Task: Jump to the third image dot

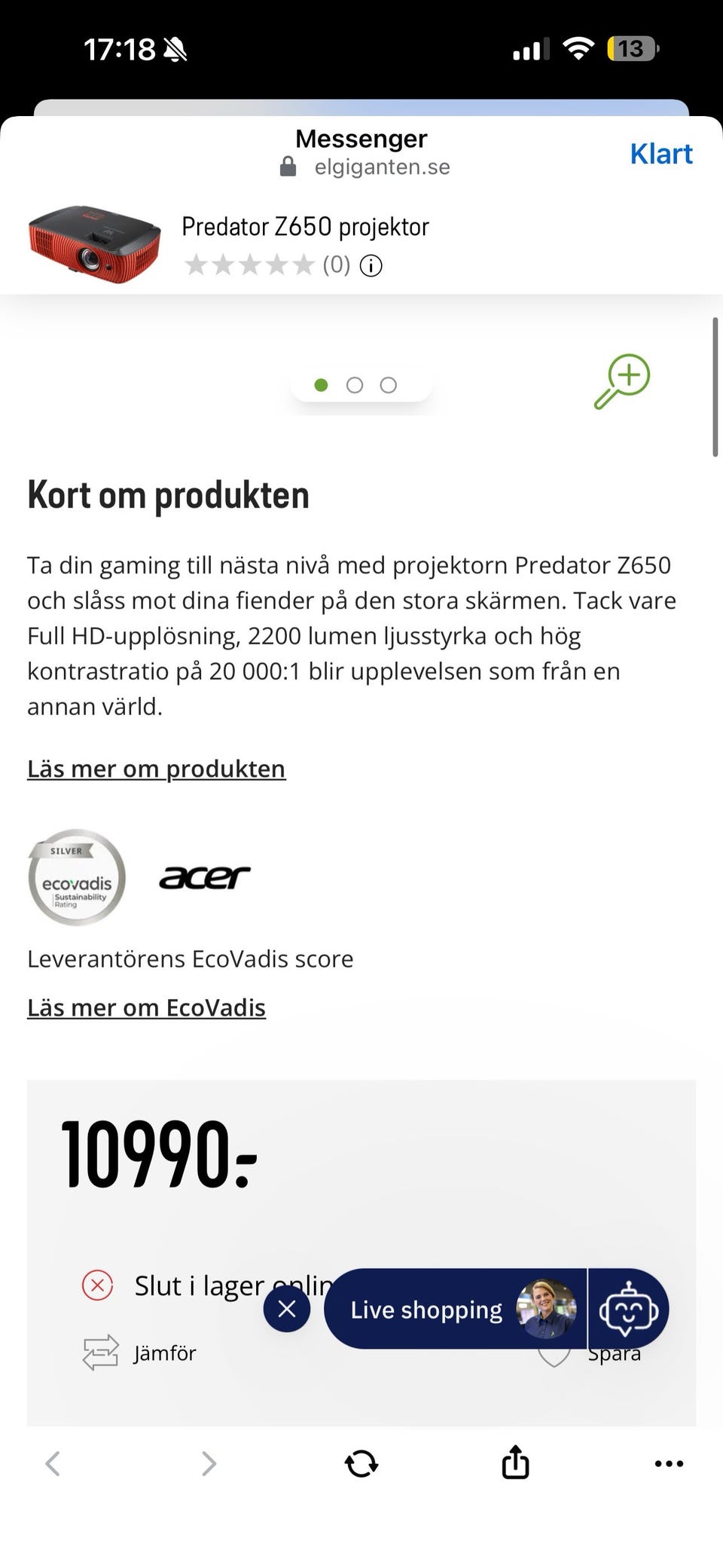Action: pos(388,385)
